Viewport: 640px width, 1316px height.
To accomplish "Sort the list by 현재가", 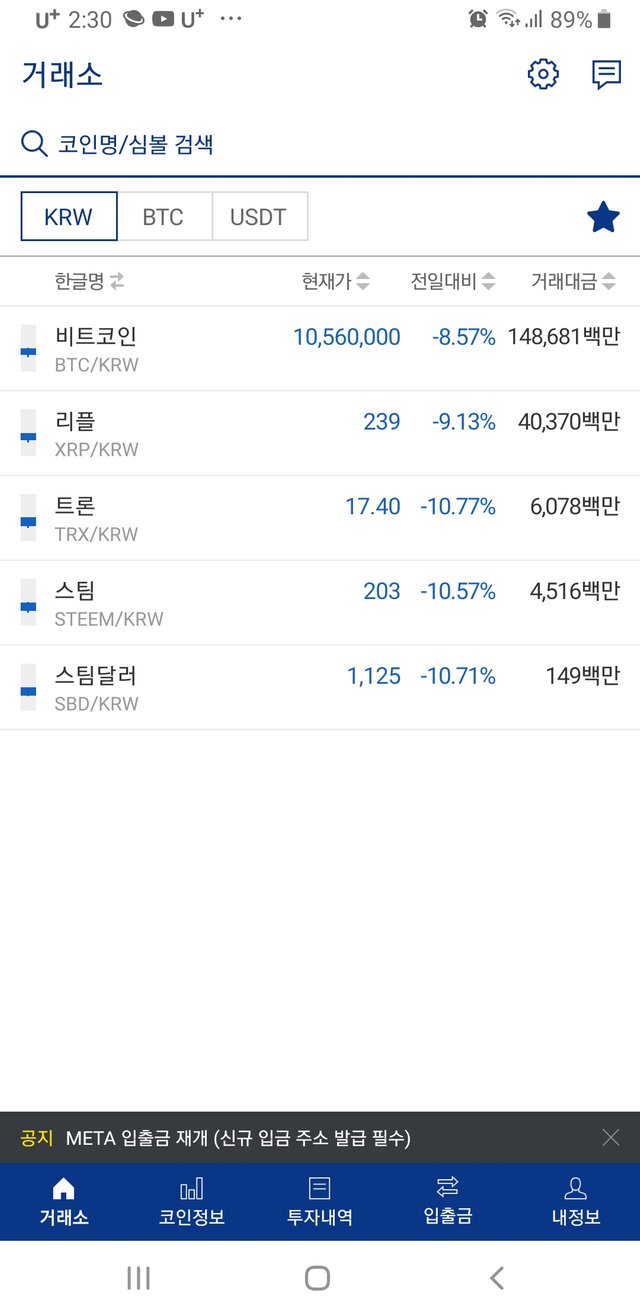I will point(336,282).
